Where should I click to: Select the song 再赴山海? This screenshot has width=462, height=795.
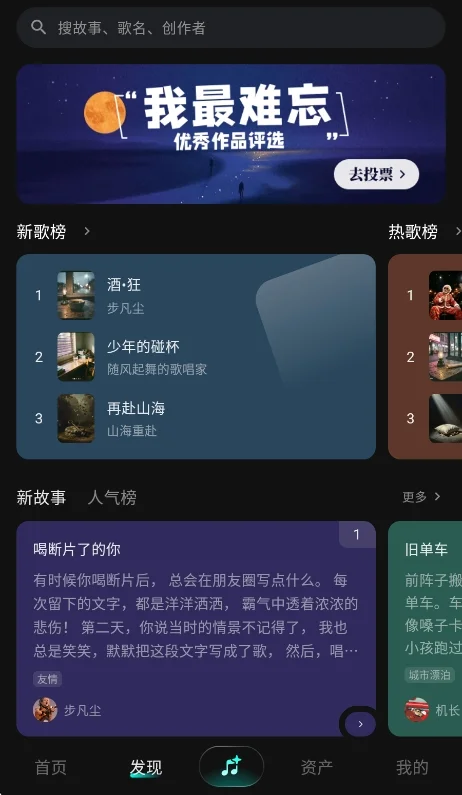pos(196,419)
